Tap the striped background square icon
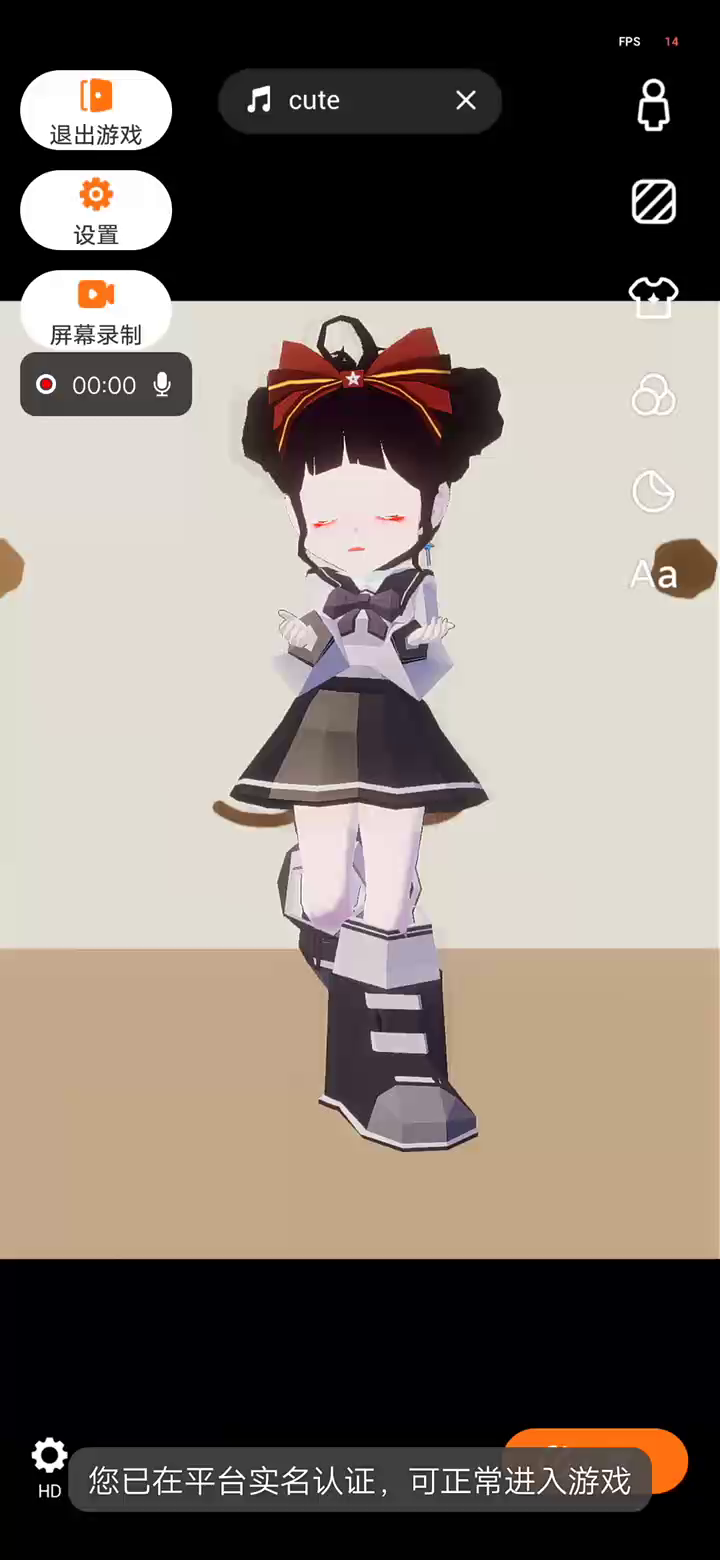Image resolution: width=720 pixels, height=1560 pixels. click(654, 202)
